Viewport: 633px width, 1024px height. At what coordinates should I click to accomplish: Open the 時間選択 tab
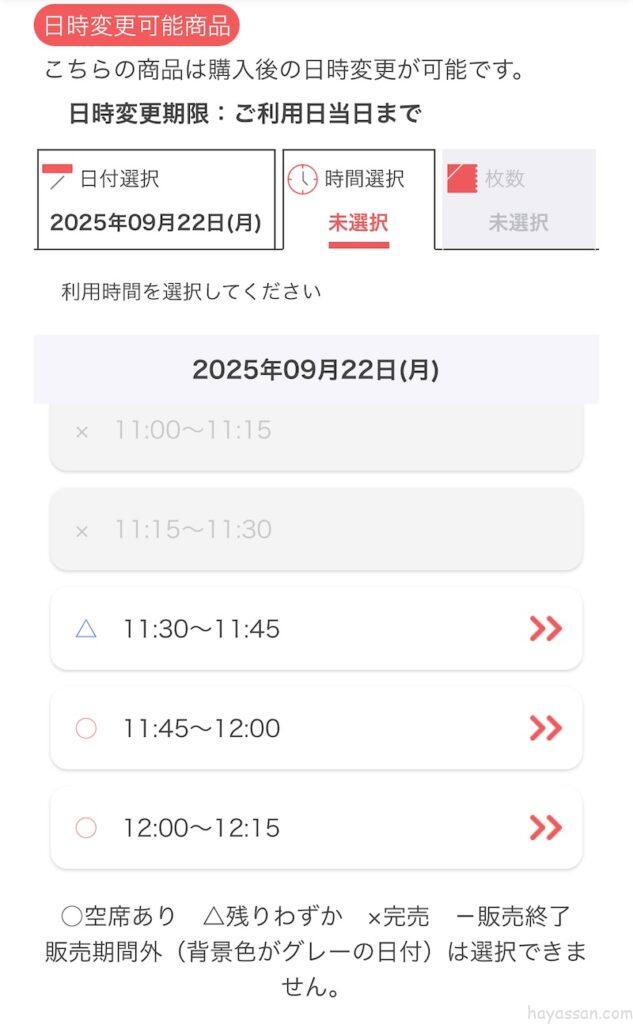(x=358, y=200)
